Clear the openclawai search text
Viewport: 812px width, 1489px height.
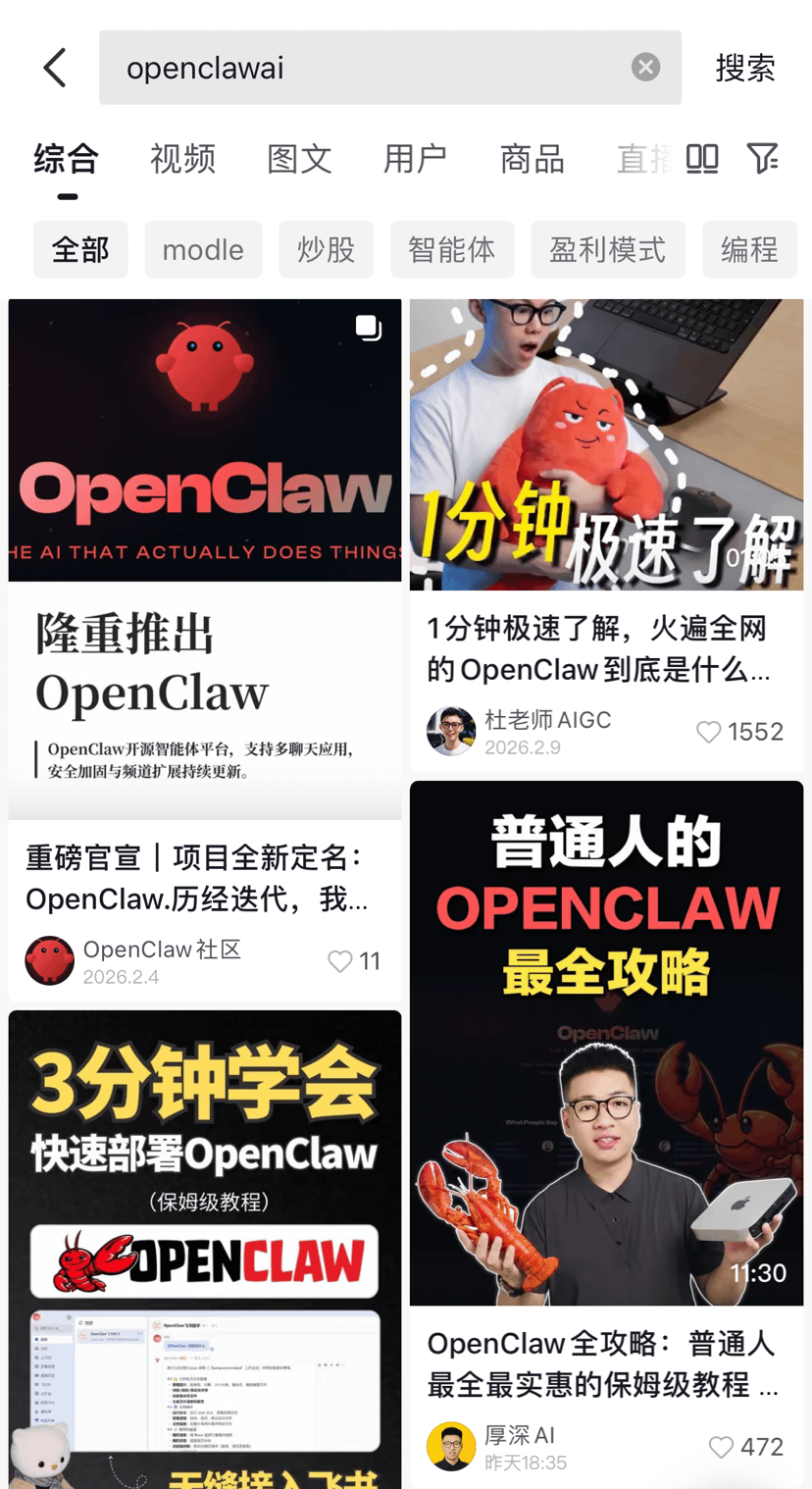[644, 68]
